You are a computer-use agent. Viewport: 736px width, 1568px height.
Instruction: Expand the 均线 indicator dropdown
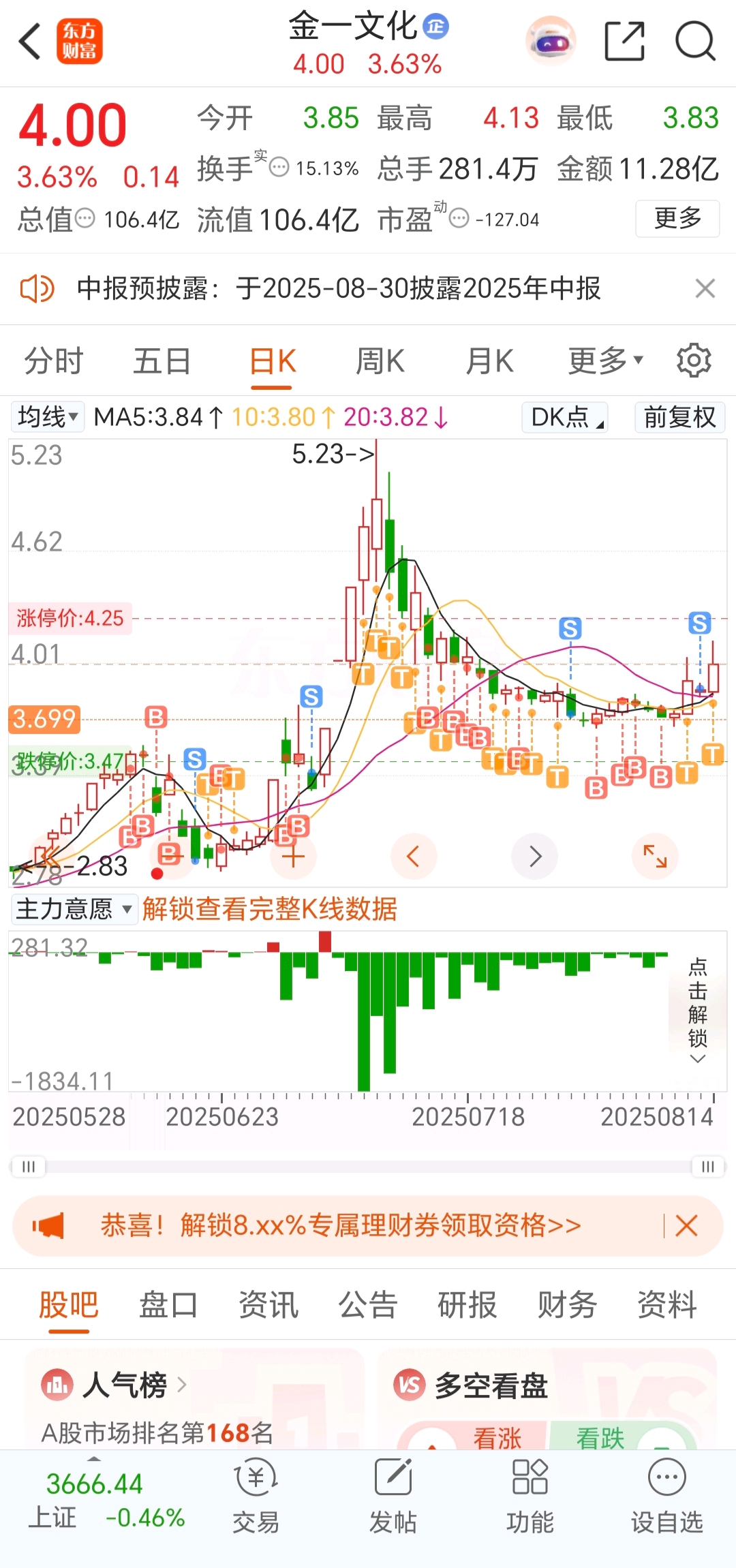(48, 416)
